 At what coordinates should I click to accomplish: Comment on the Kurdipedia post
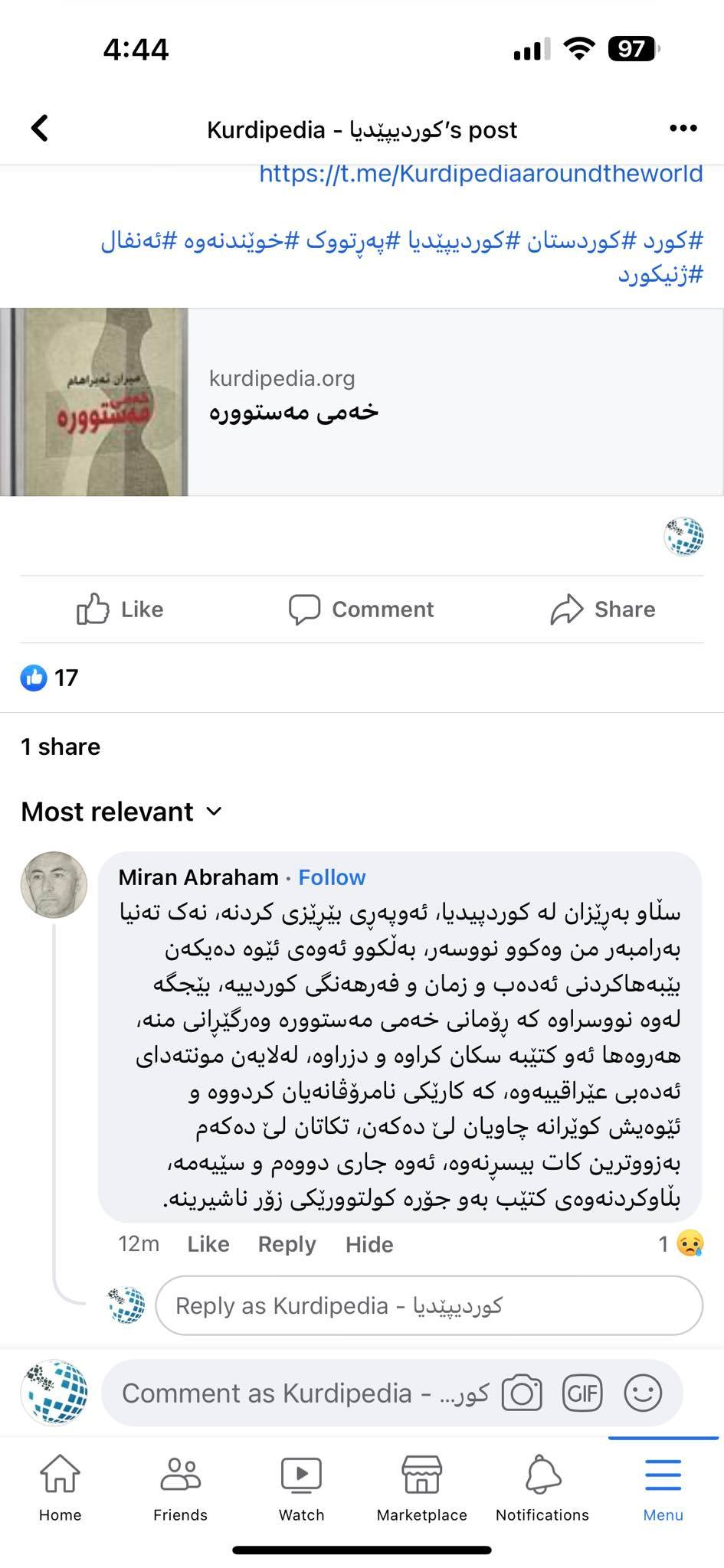point(361,609)
